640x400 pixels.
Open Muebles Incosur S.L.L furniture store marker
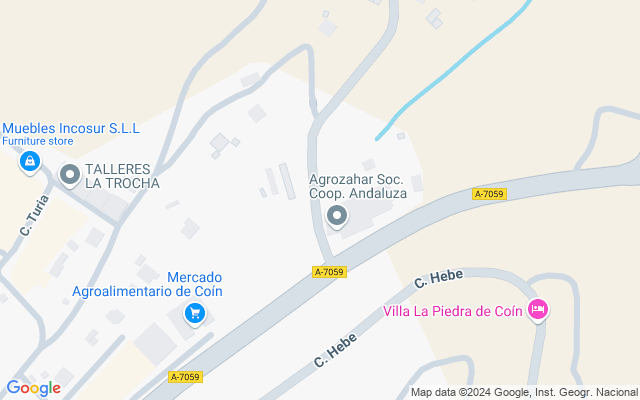(30, 160)
